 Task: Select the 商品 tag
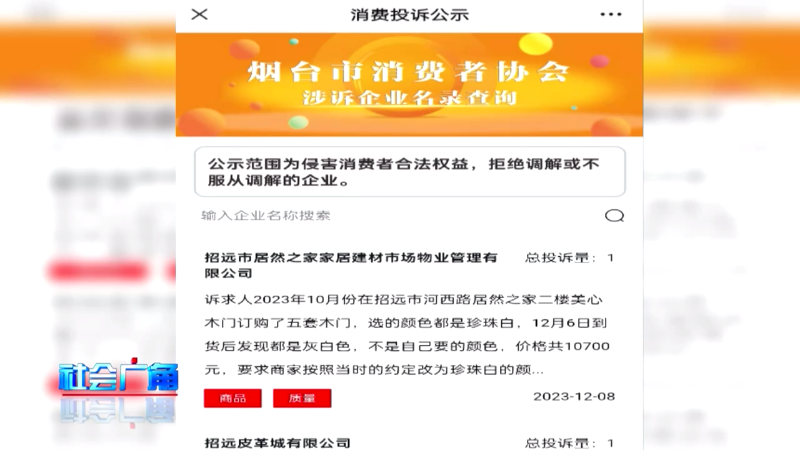click(x=232, y=397)
